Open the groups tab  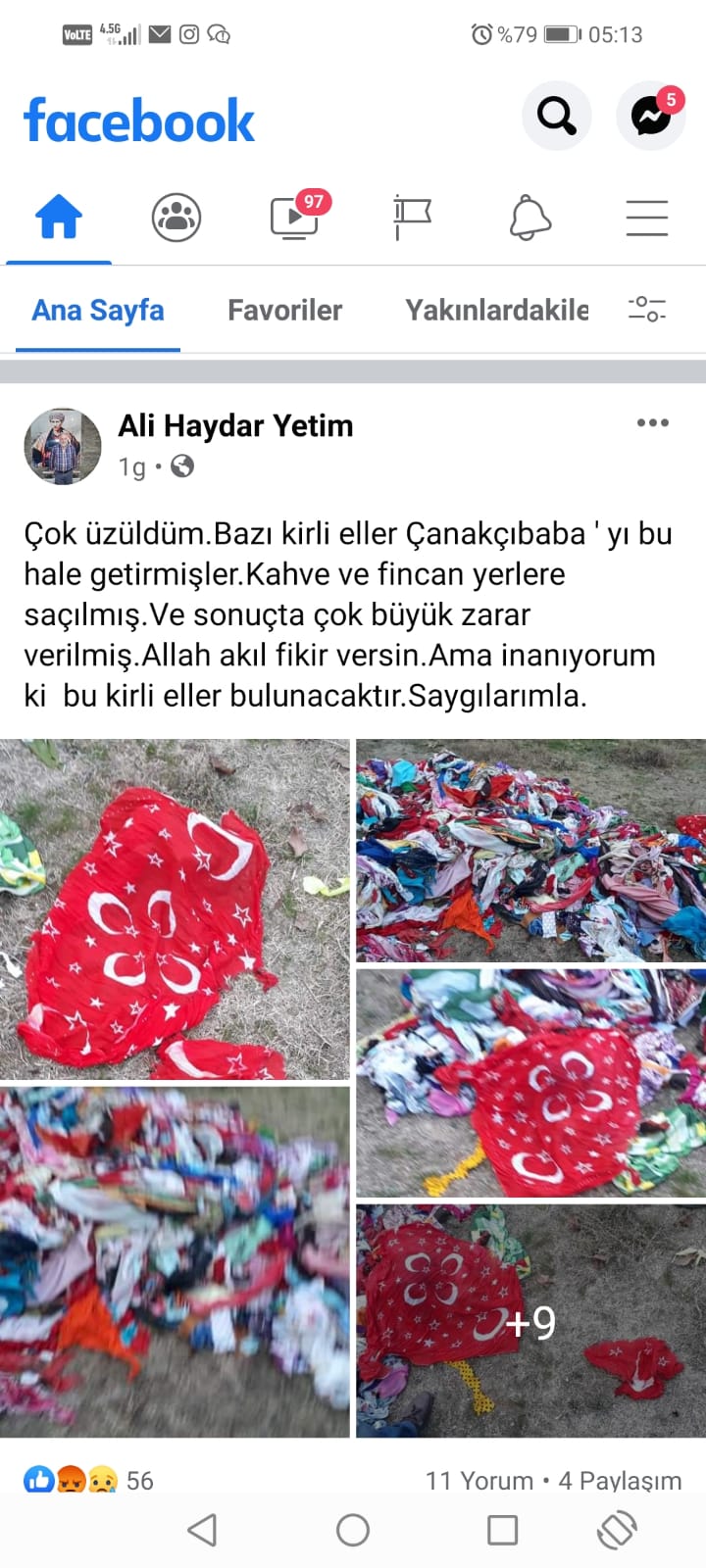(176, 218)
